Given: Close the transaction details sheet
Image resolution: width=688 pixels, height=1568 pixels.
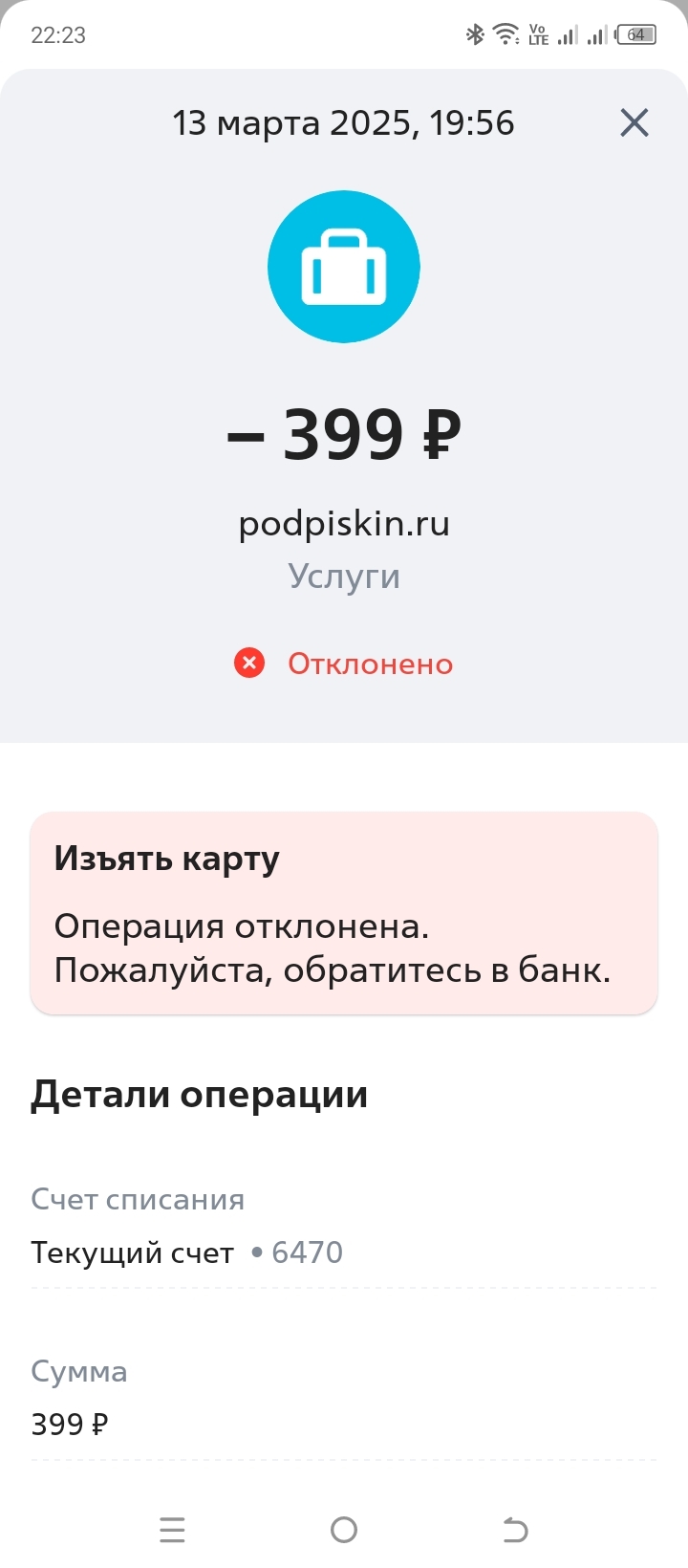Looking at the screenshot, I should 634,123.
